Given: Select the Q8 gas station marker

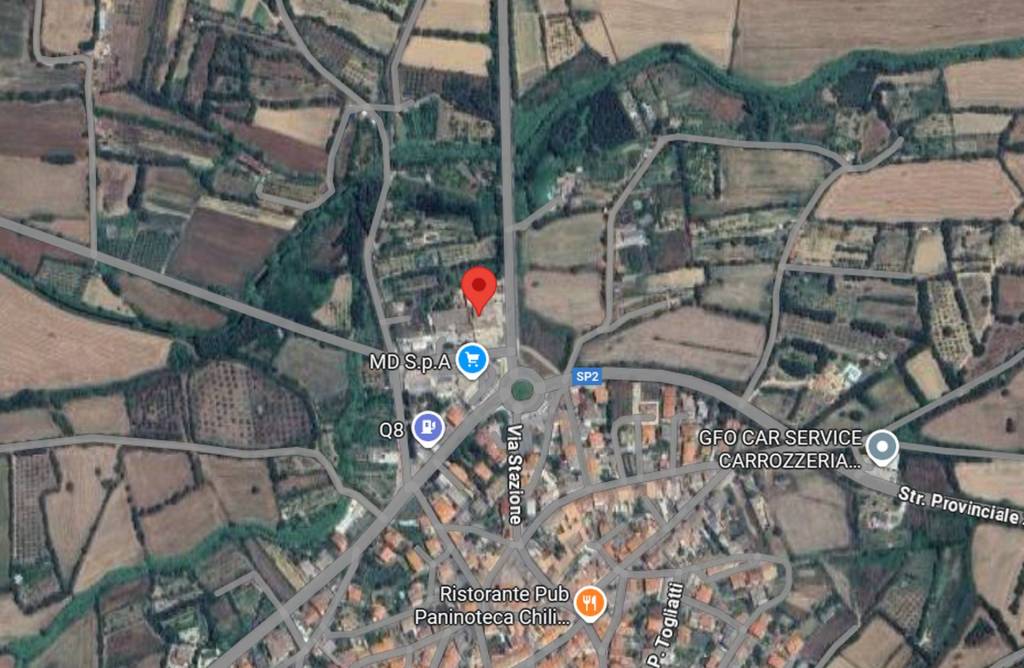Looking at the screenshot, I should pos(428,428).
